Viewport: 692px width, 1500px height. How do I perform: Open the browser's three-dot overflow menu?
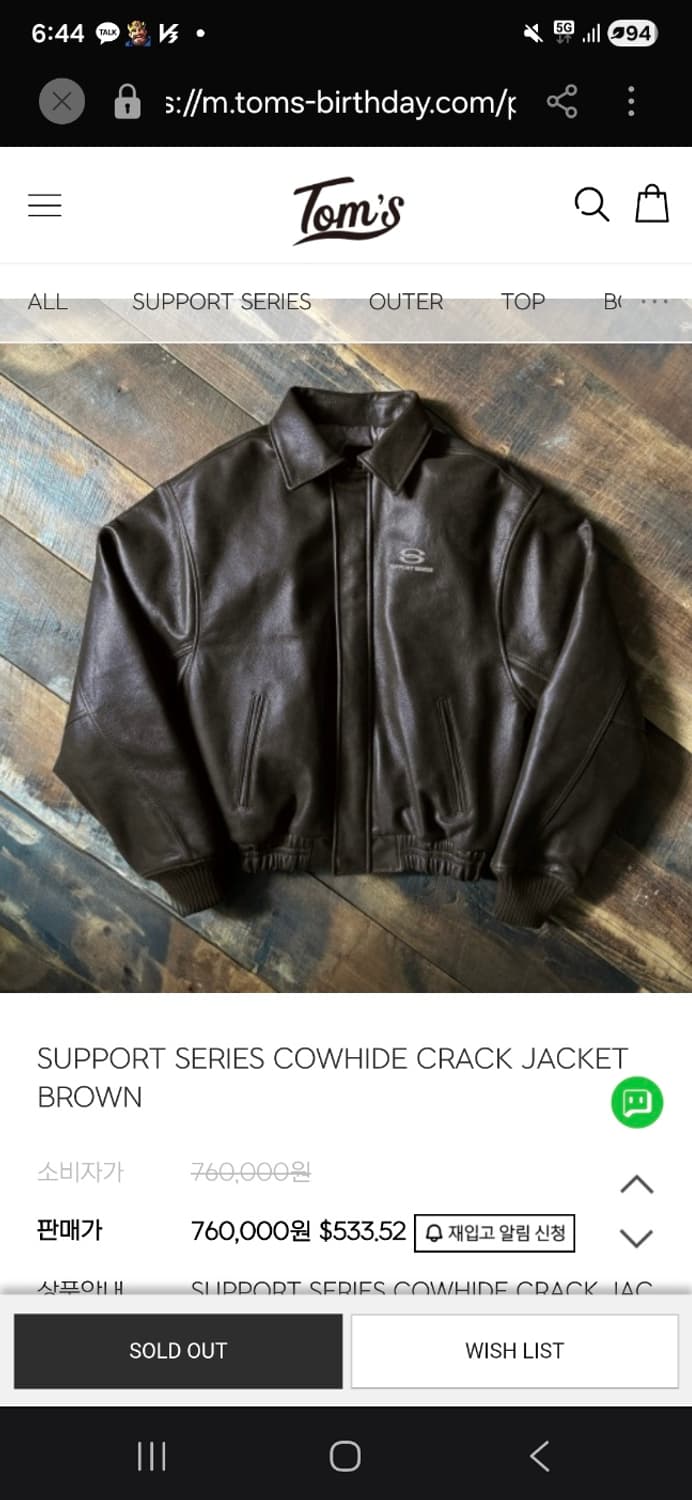tap(631, 102)
